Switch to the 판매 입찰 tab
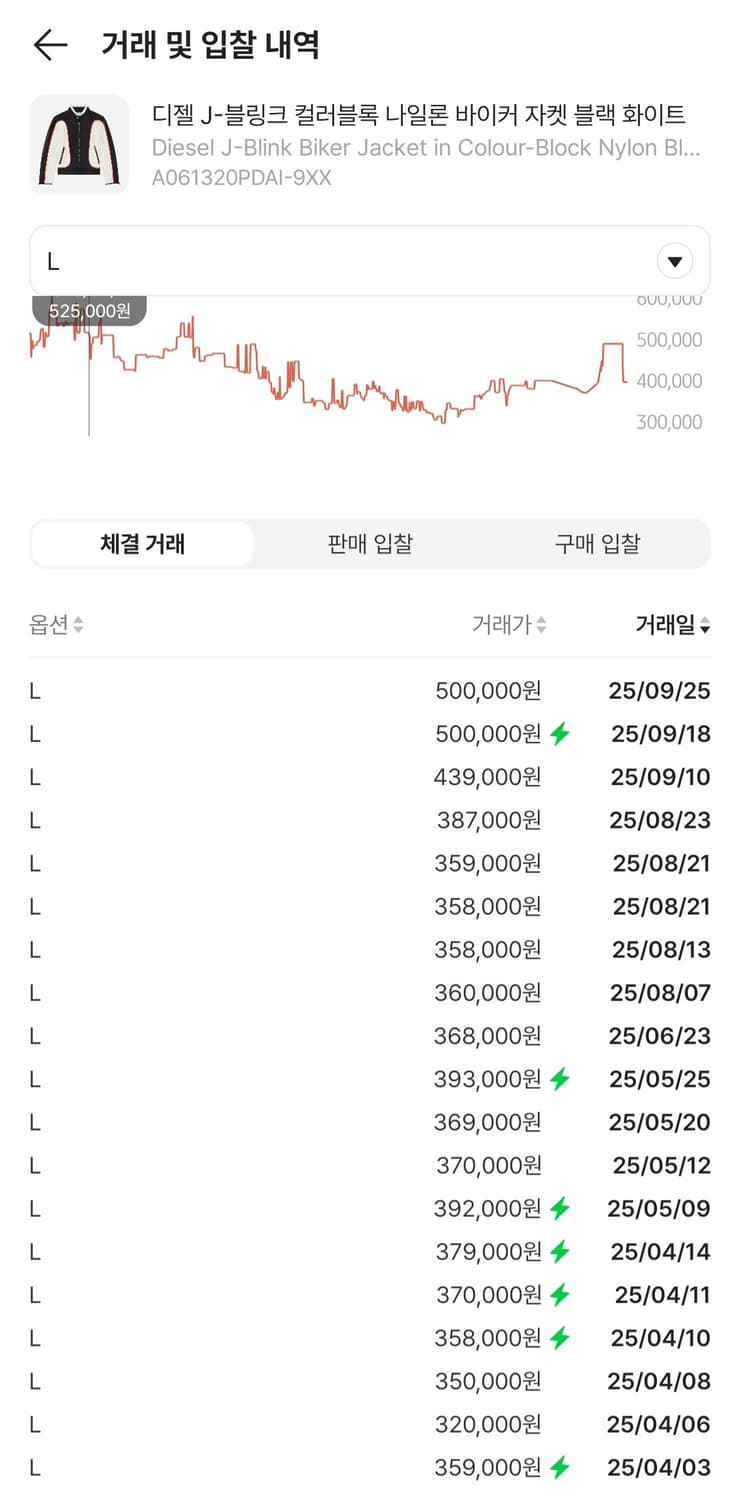The image size is (740, 1500). pyautogui.click(x=368, y=543)
